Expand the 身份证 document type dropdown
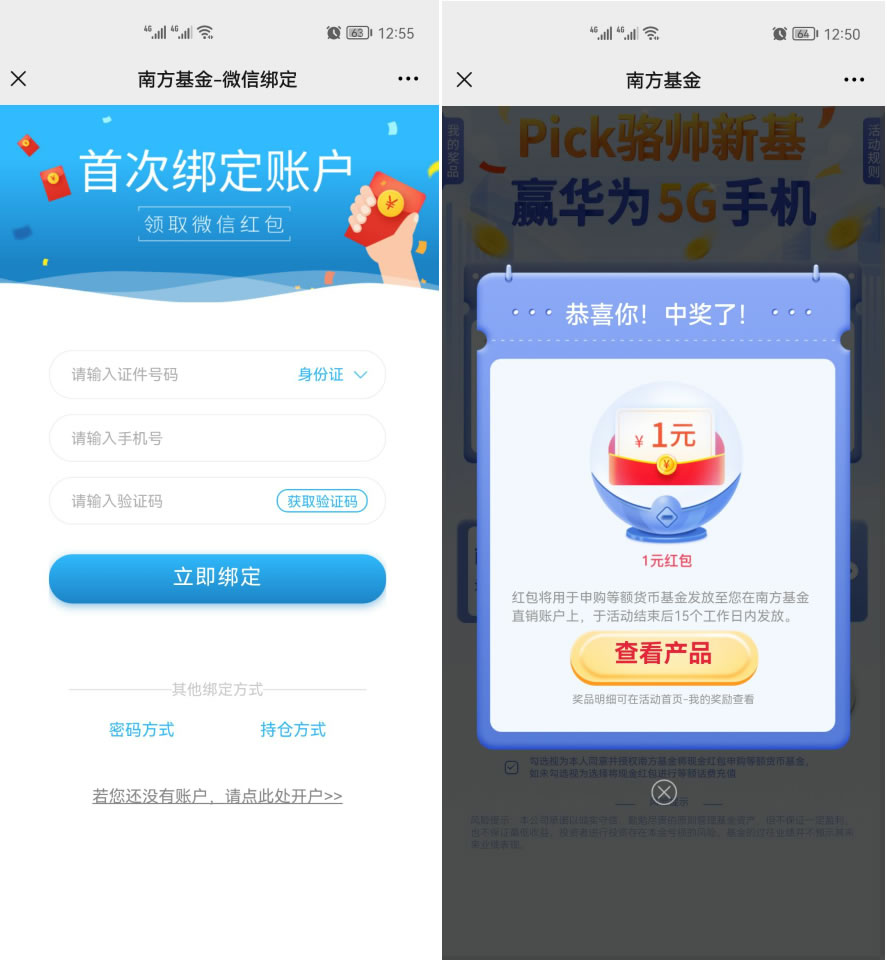887x960 pixels. pyautogui.click(x=334, y=375)
